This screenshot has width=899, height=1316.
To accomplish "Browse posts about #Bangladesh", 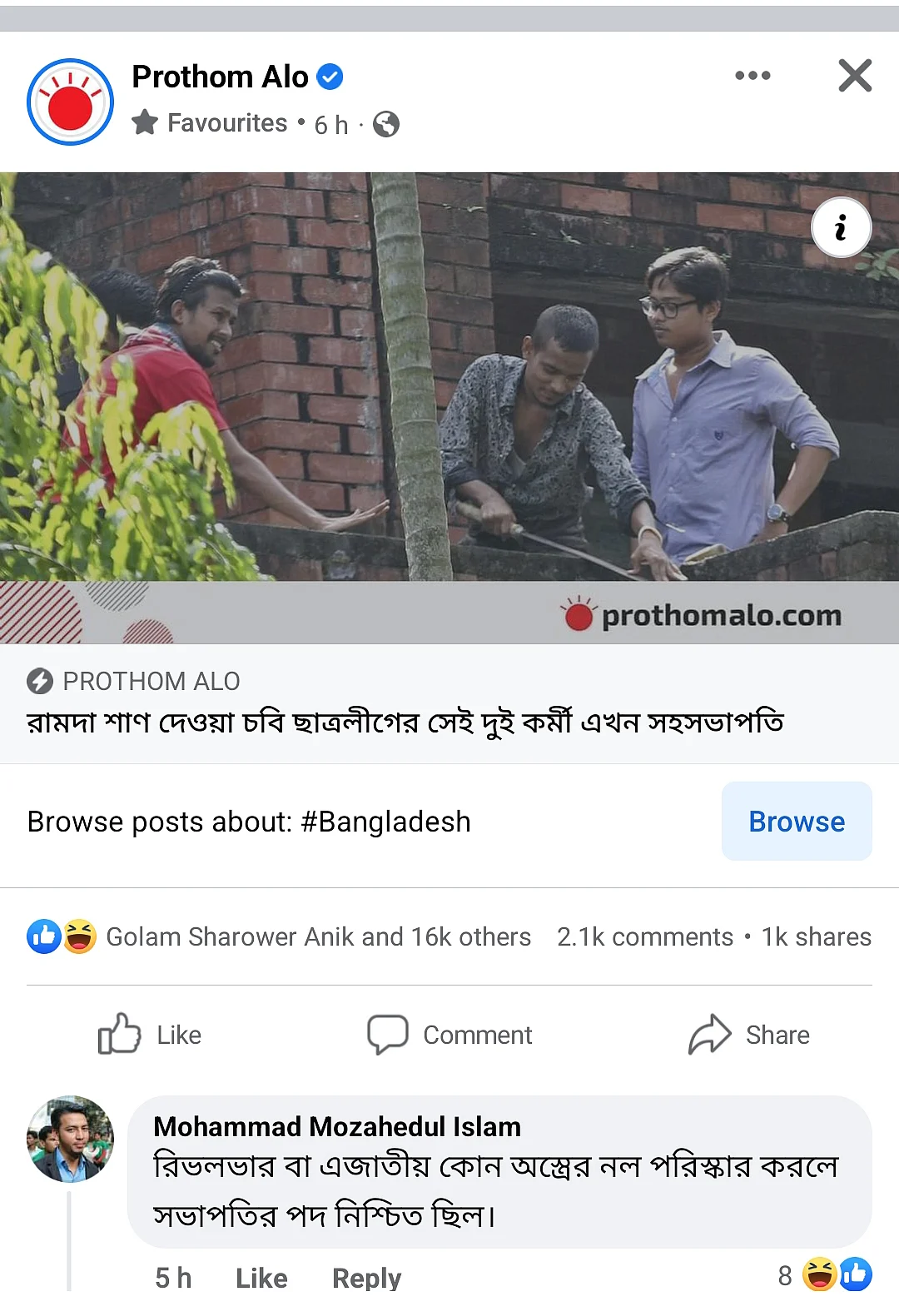I will click(796, 821).
